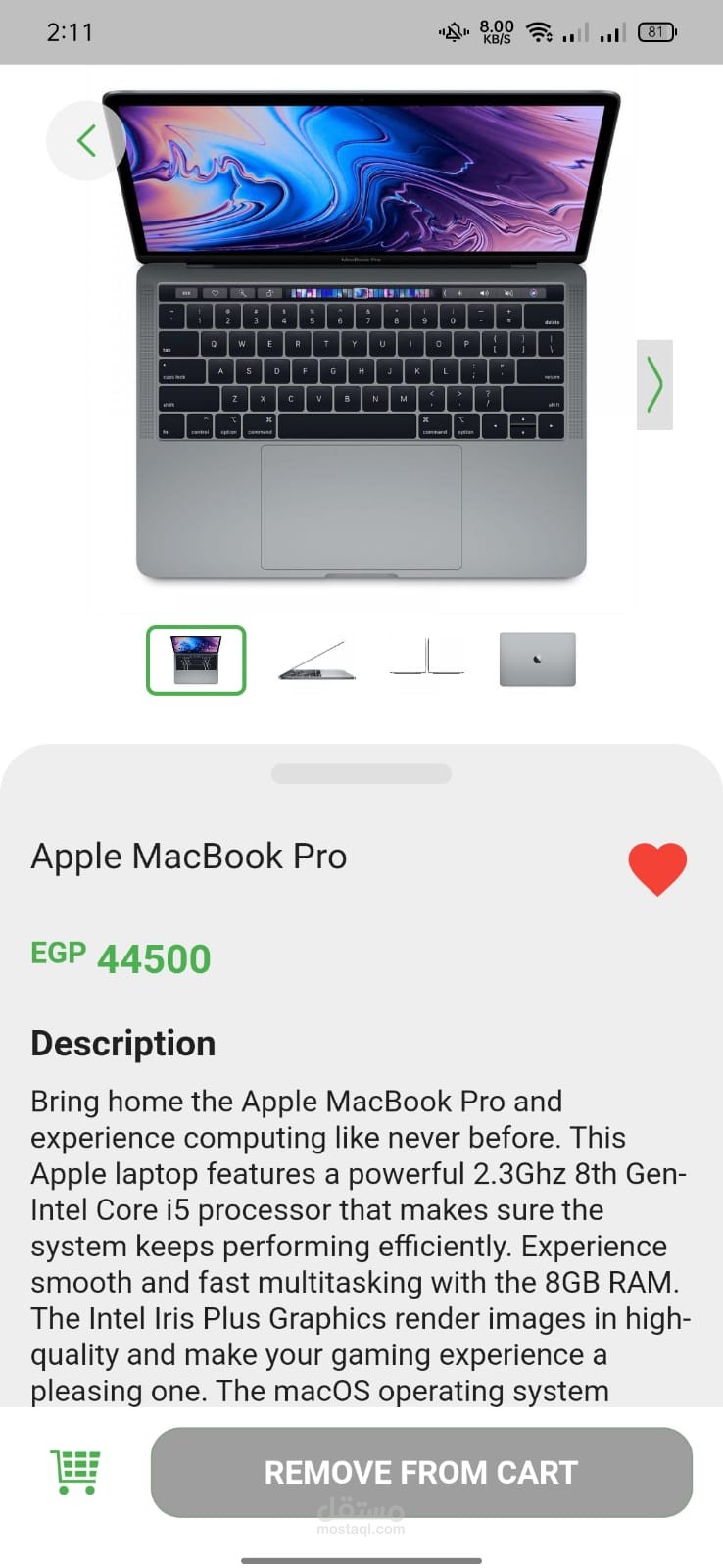Tap the bottom sheet drag handle
Screen dimensions: 723x1568
pyautogui.click(x=361, y=774)
